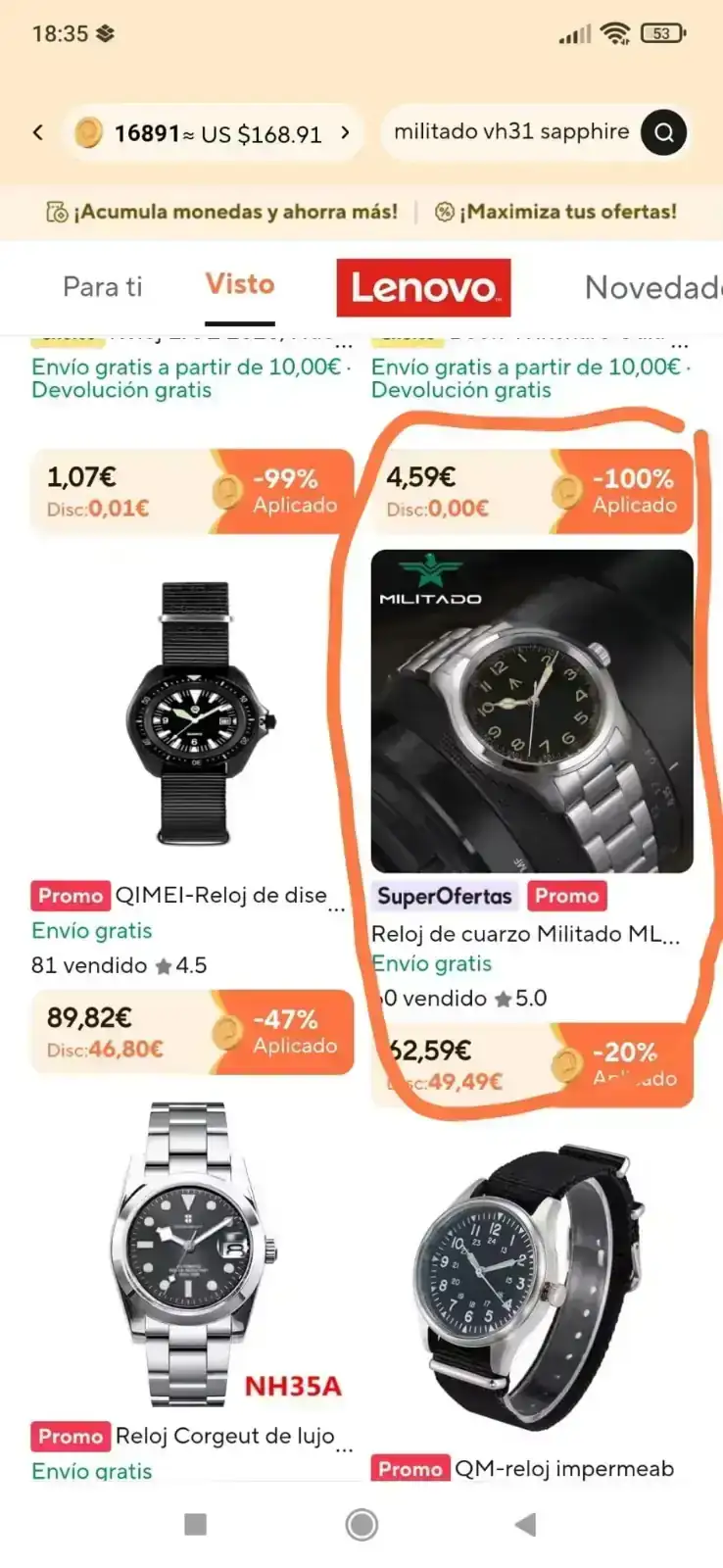Viewport: 723px width, 1568px height.
Task: Go back using the top-left arrow
Action: point(38,132)
